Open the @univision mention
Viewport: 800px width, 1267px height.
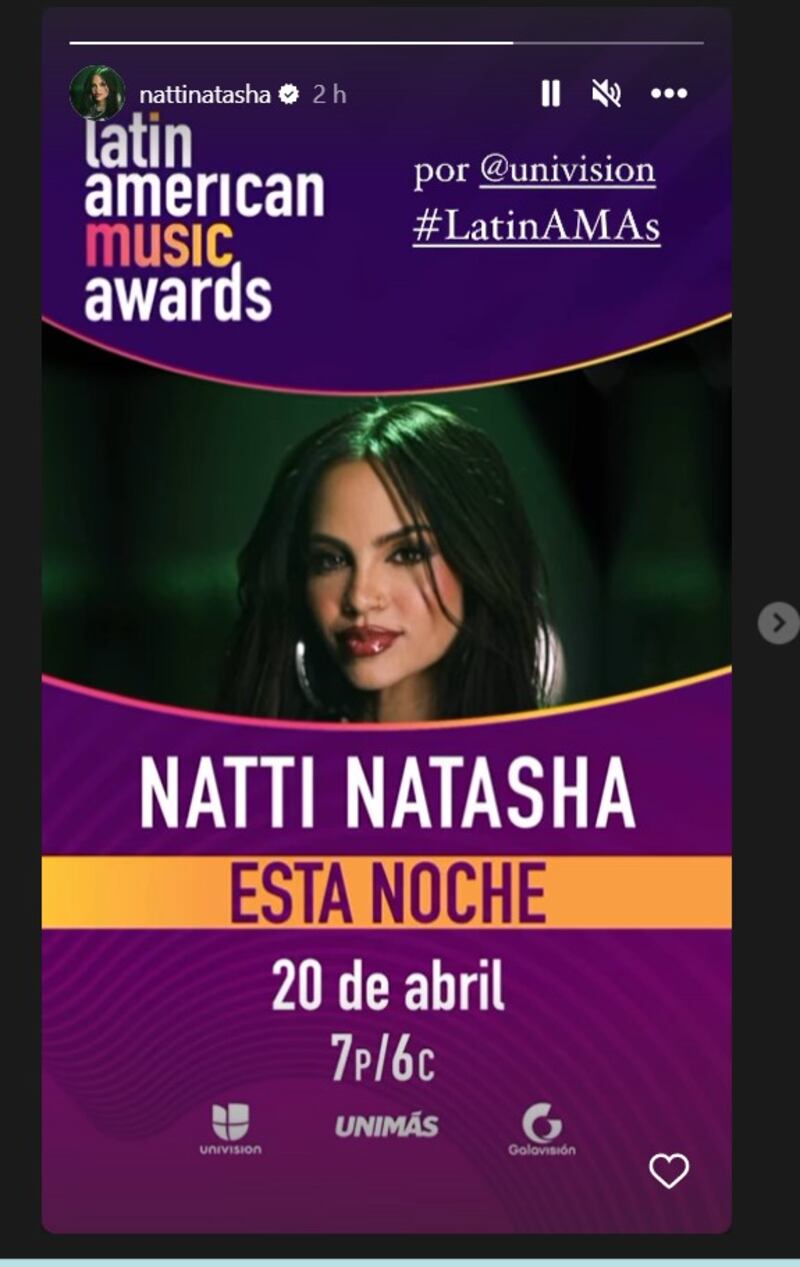567,170
